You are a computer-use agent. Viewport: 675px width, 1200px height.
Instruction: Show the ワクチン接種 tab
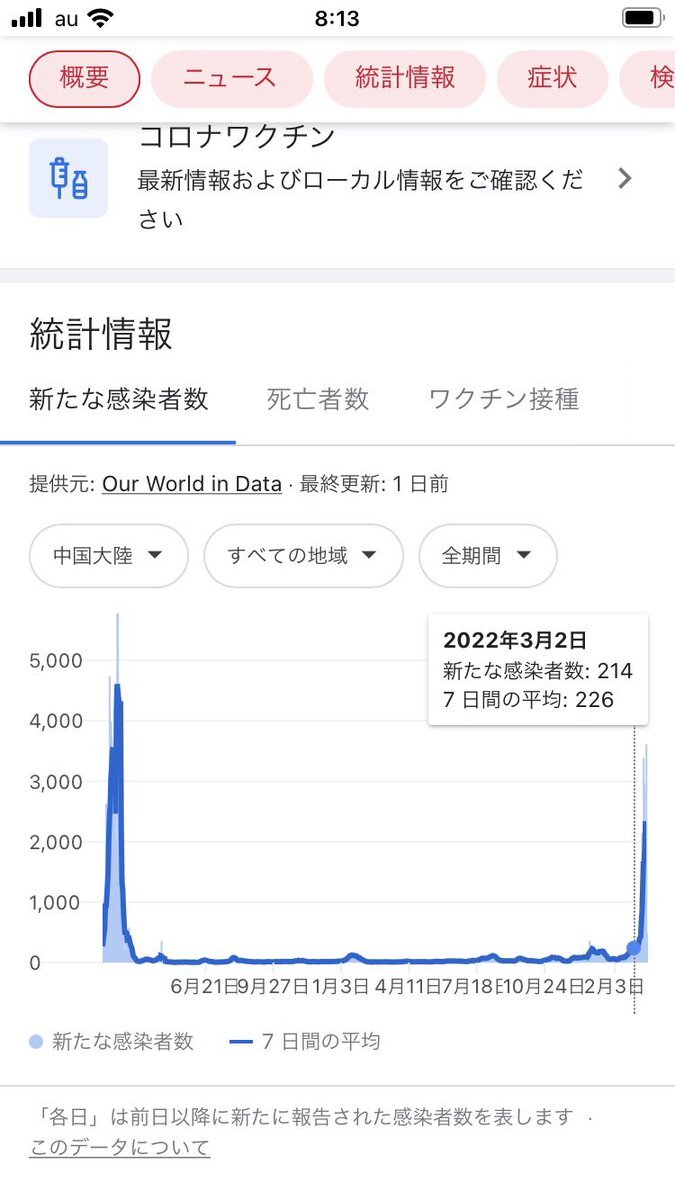click(504, 400)
